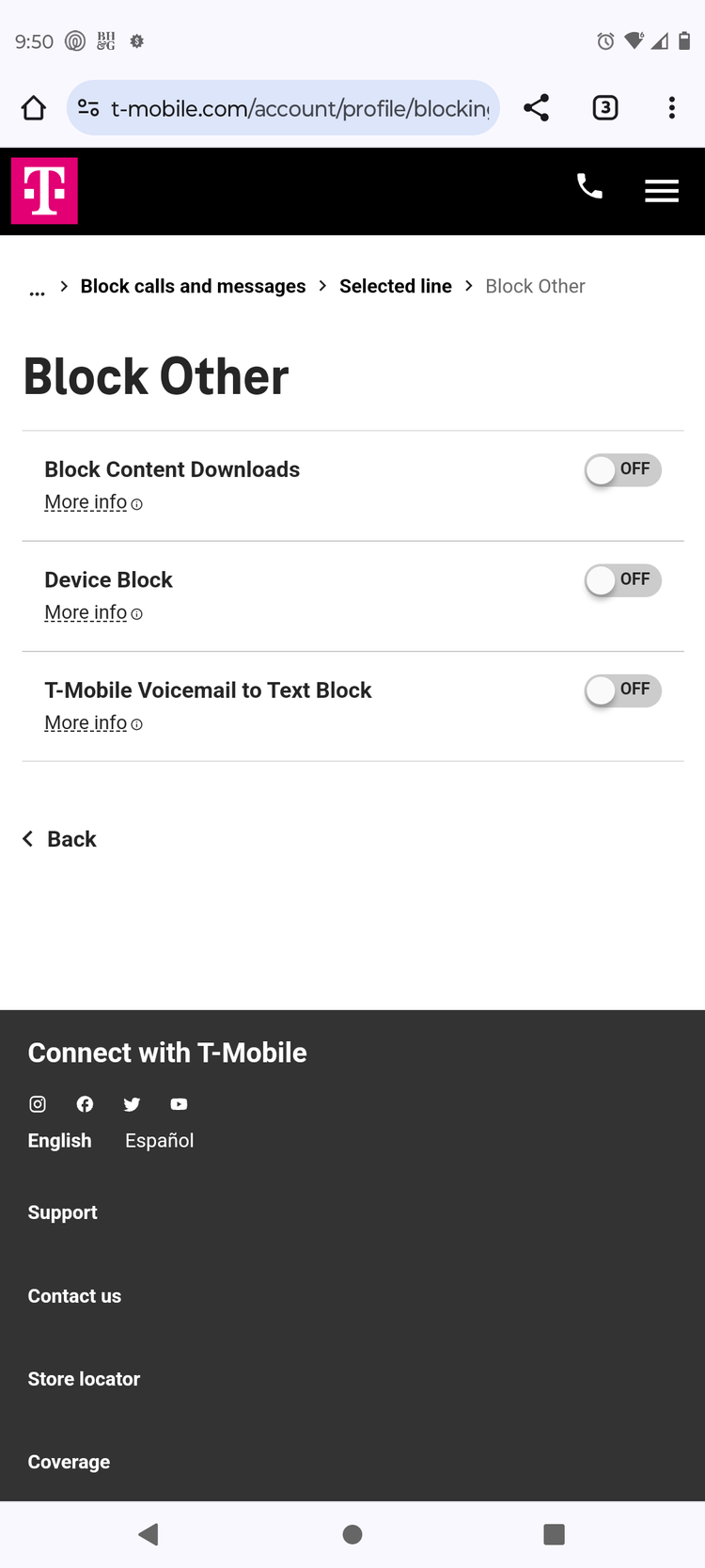705x1568 pixels.
Task: Open the hamburger menu
Action: pos(662,191)
